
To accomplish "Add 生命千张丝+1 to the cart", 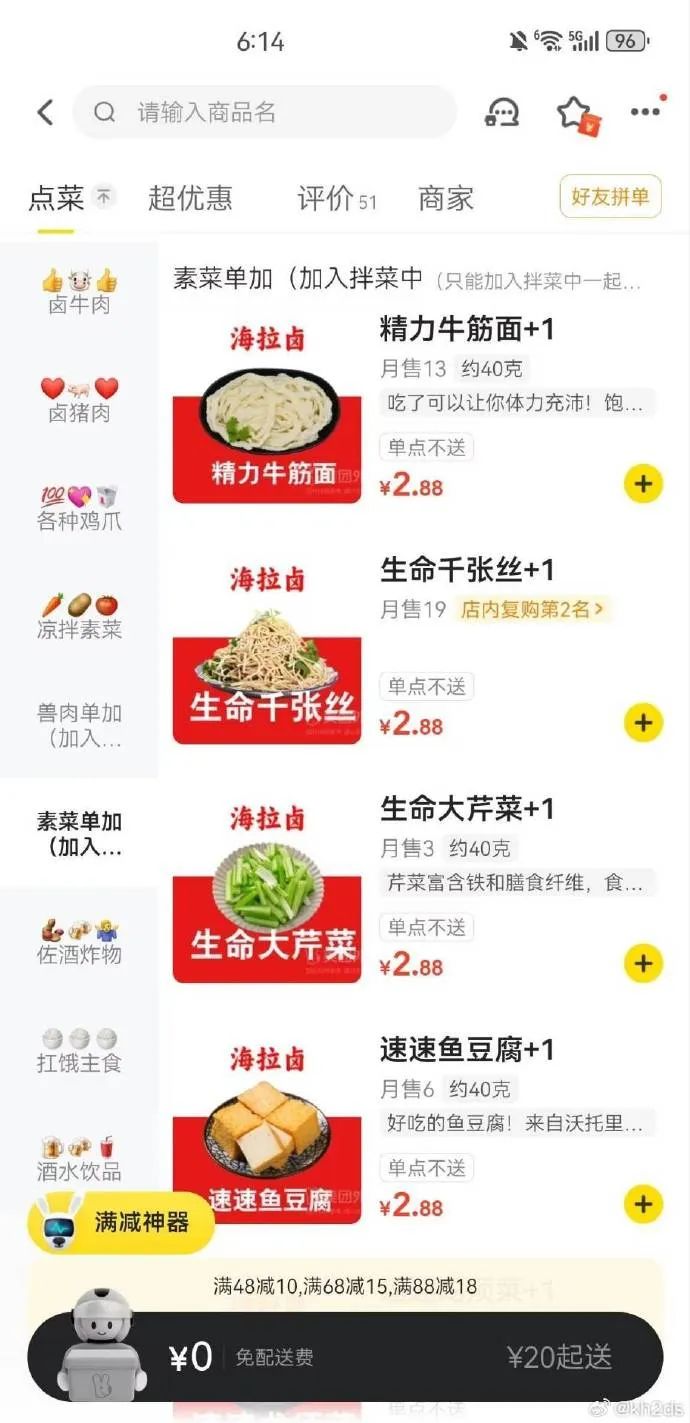I will pyautogui.click(x=643, y=722).
